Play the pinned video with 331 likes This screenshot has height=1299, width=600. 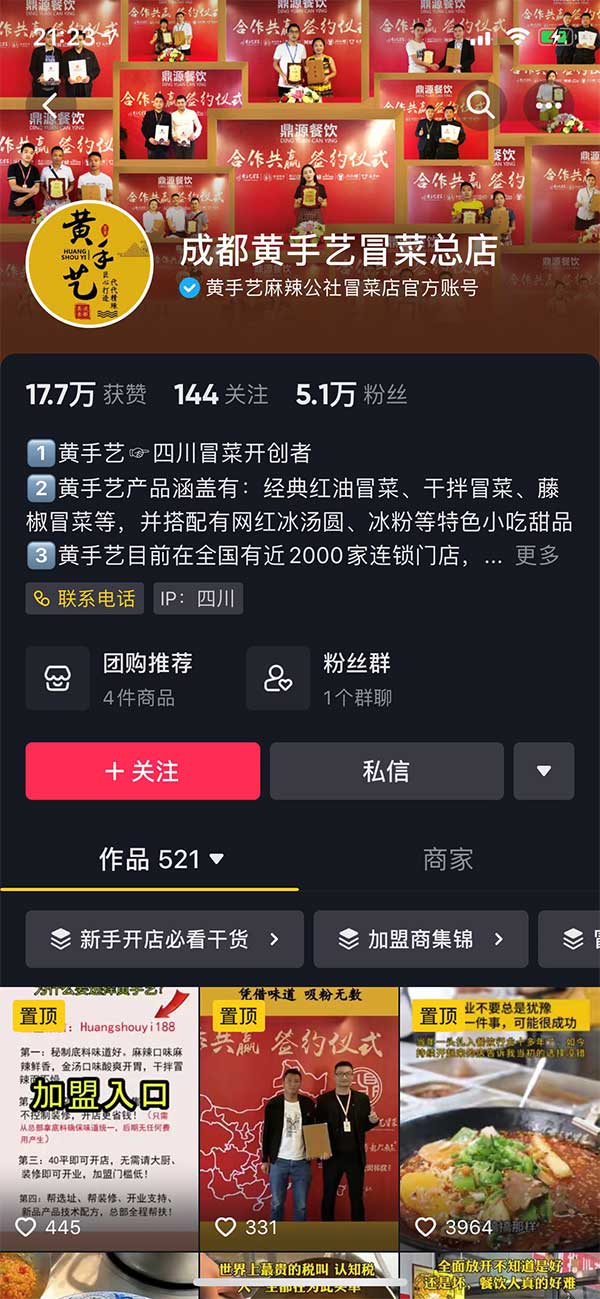pos(299,1110)
